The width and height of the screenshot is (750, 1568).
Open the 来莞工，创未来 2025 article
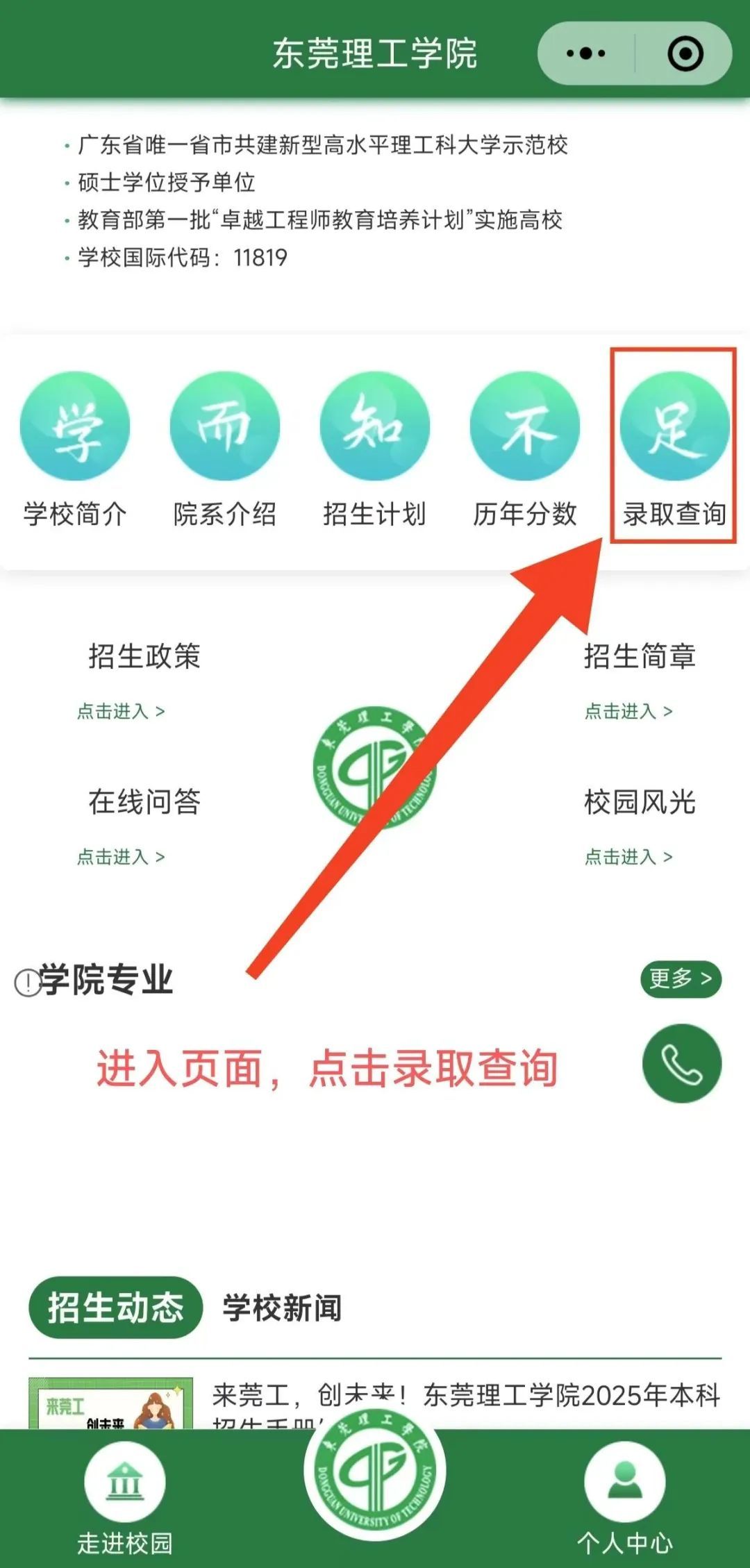[x=465, y=1396]
